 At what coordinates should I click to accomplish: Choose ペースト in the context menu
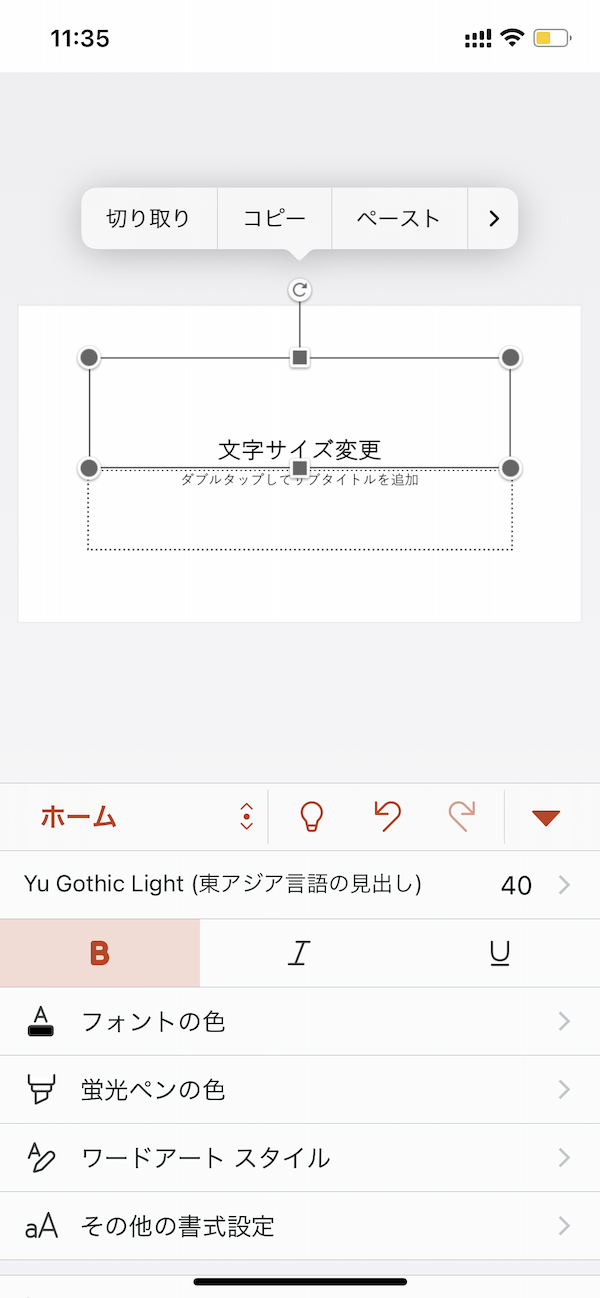click(399, 218)
